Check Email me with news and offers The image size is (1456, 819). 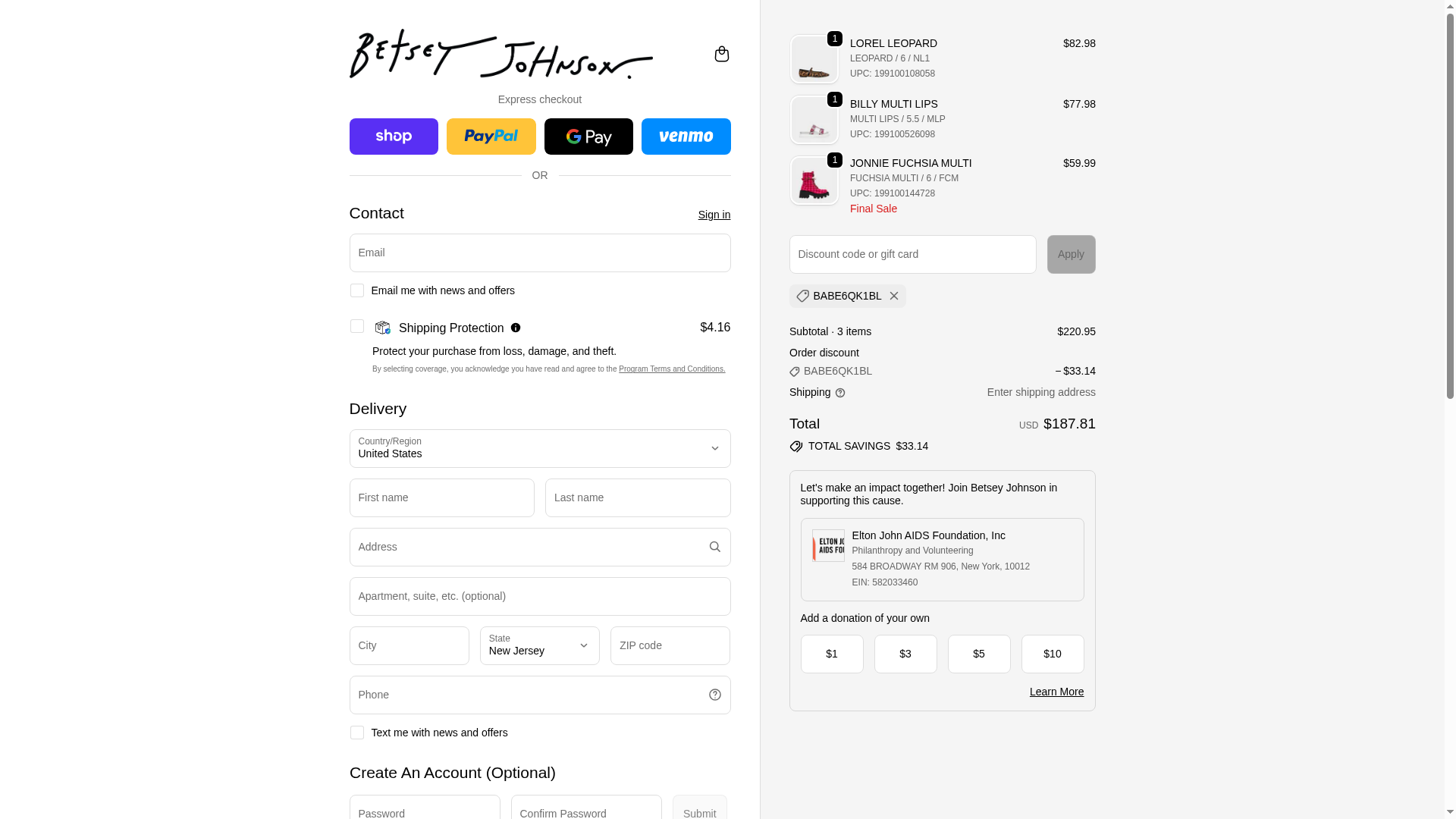pyautogui.click(x=356, y=290)
